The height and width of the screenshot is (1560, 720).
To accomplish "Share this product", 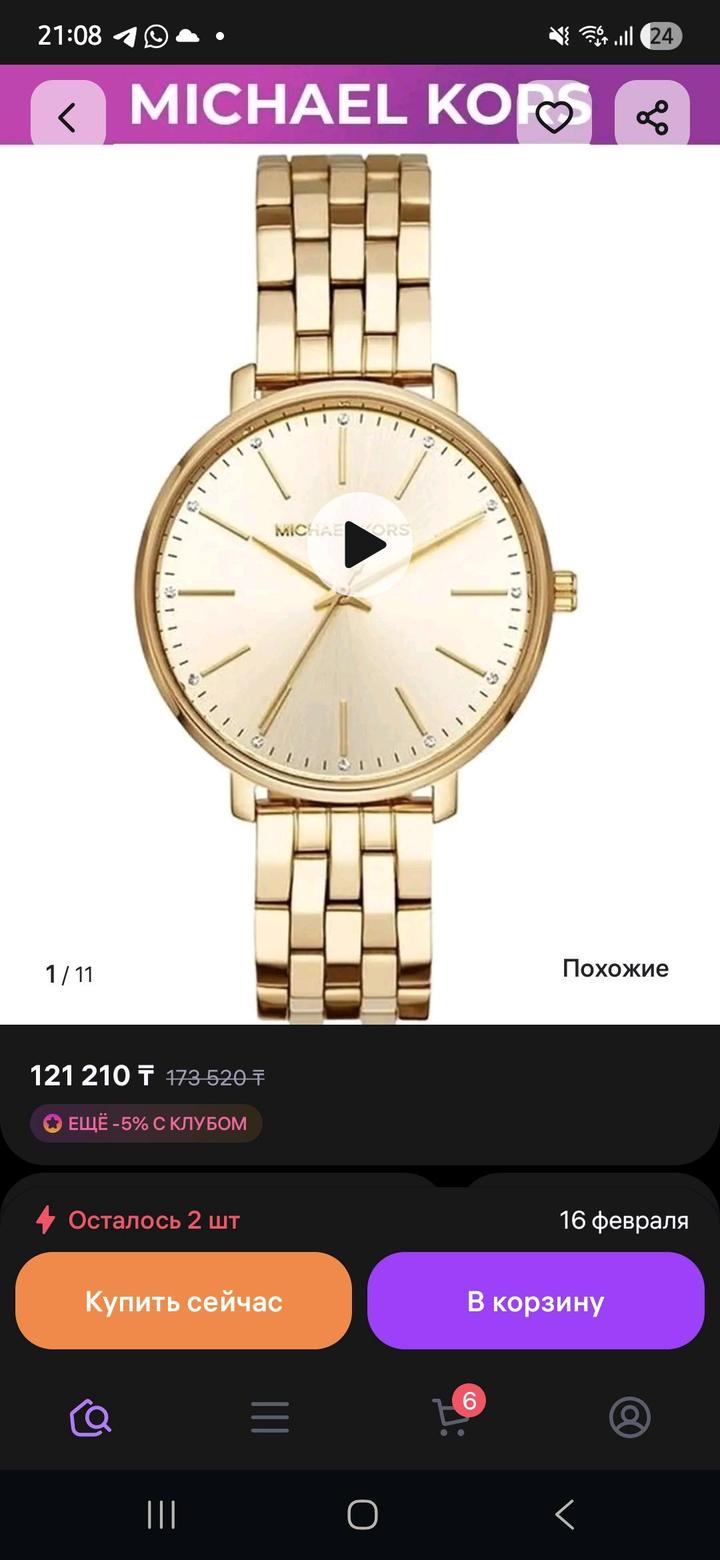I will point(652,118).
